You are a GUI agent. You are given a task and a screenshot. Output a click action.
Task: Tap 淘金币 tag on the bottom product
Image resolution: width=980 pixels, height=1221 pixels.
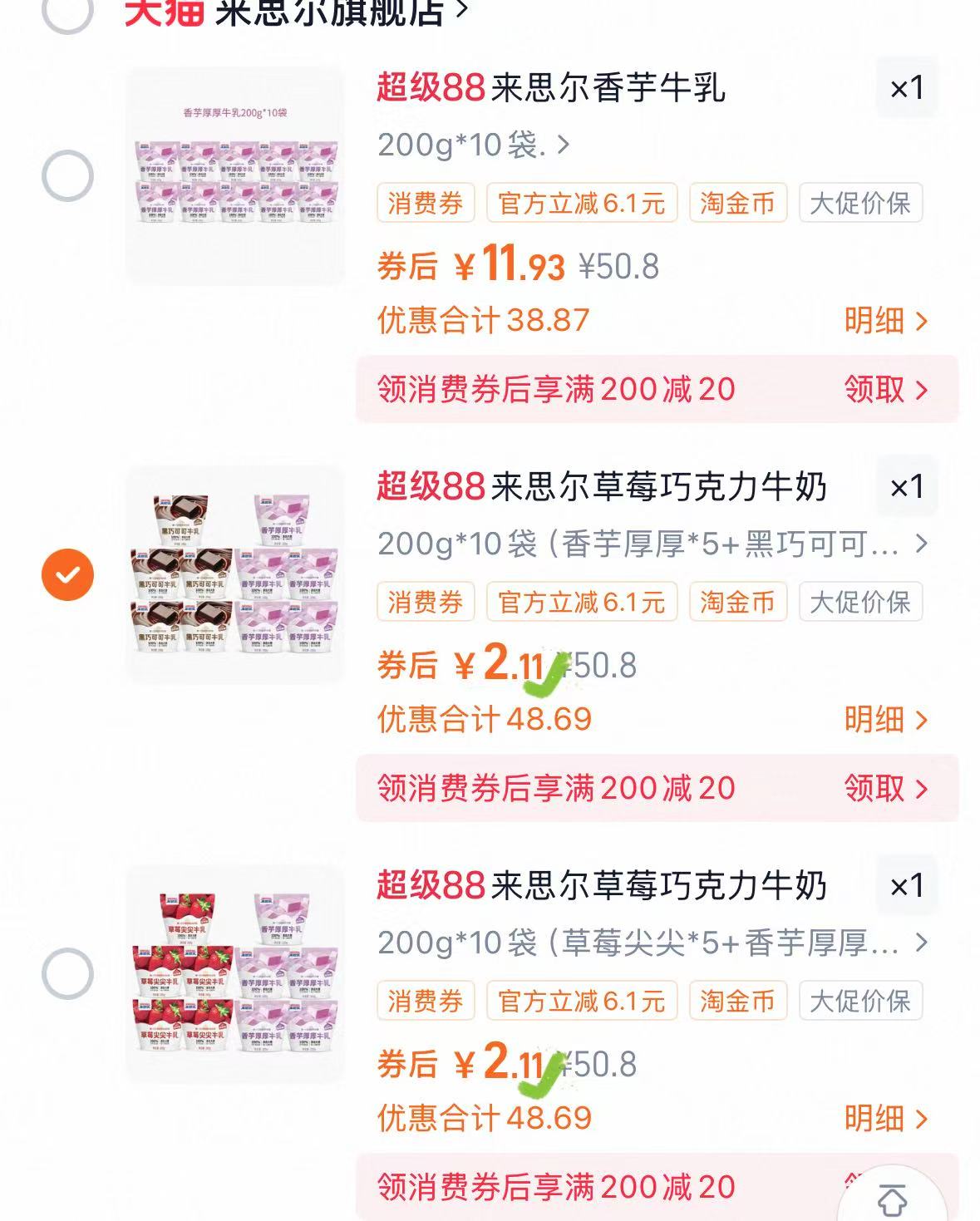738,1000
